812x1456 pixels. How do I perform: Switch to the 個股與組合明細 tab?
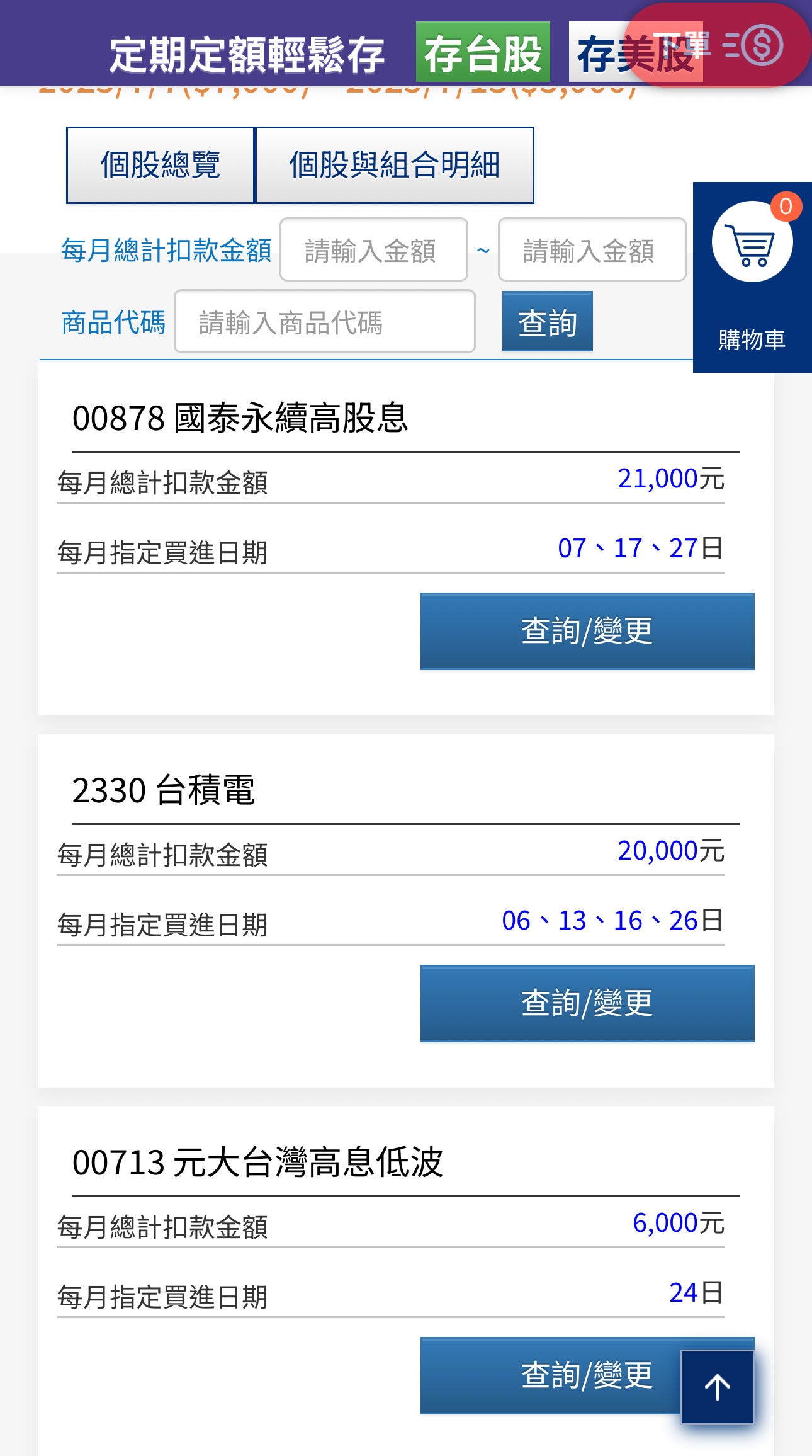click(395, 165)
